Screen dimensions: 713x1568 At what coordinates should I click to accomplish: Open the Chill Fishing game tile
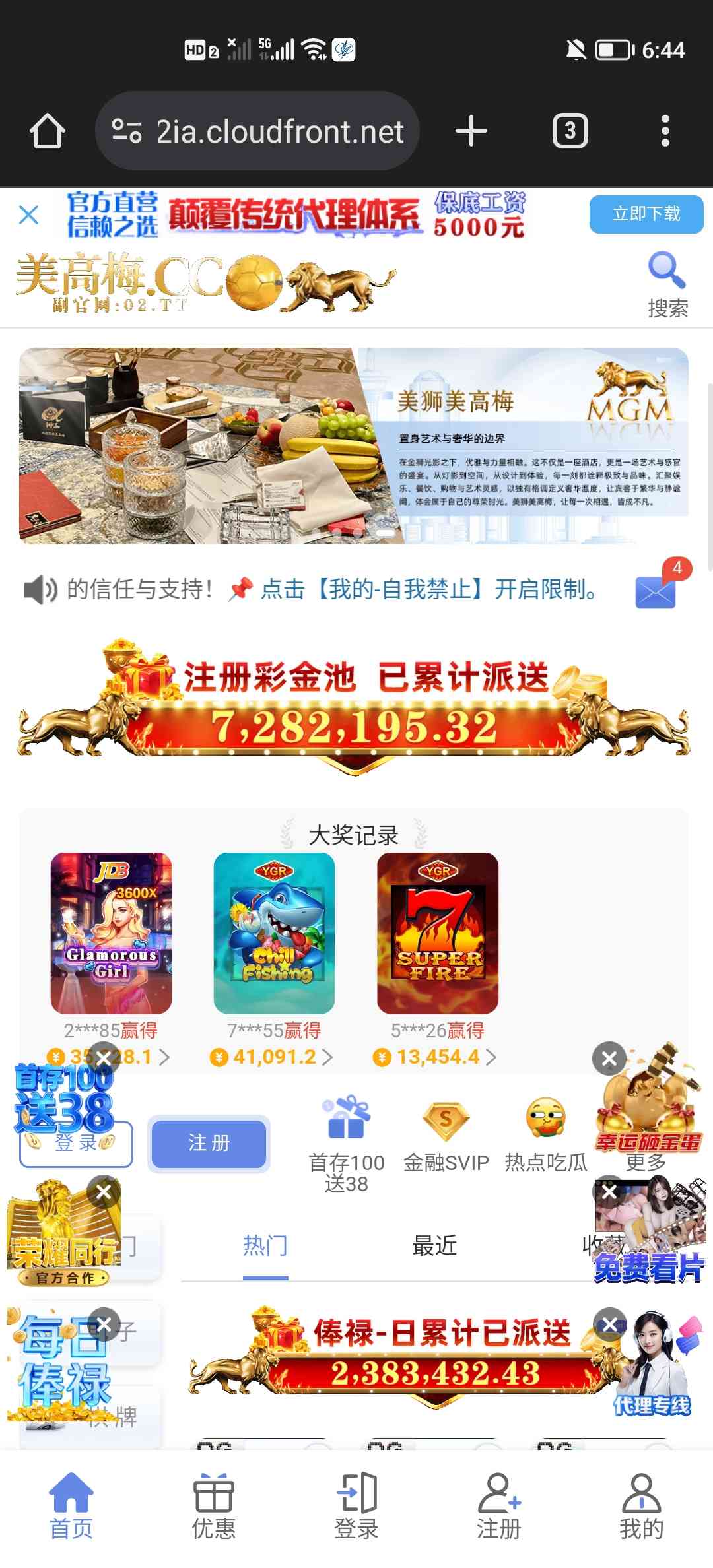274,932
